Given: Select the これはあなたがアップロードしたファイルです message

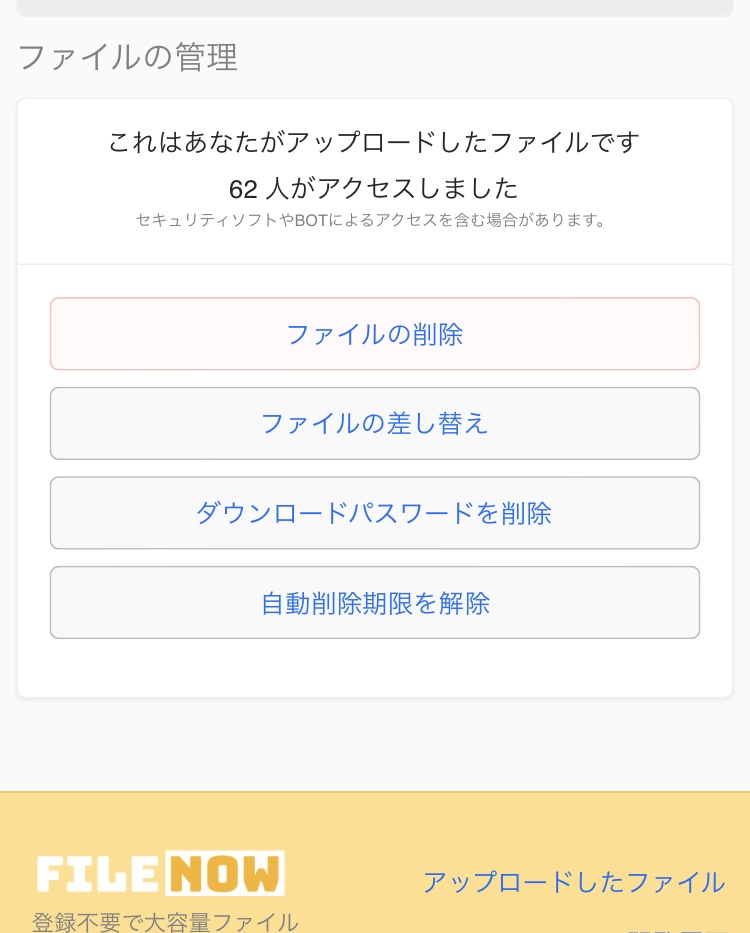Looking at the screenshot, I should pos(374,143).
